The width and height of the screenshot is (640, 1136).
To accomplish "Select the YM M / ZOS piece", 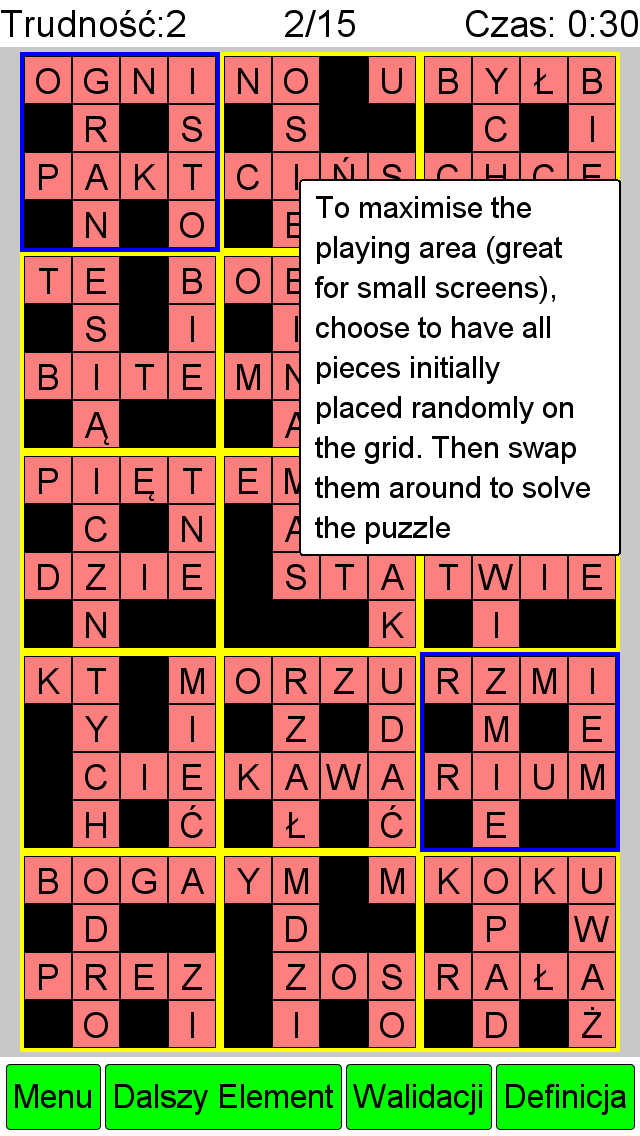I will coord(320,952).
